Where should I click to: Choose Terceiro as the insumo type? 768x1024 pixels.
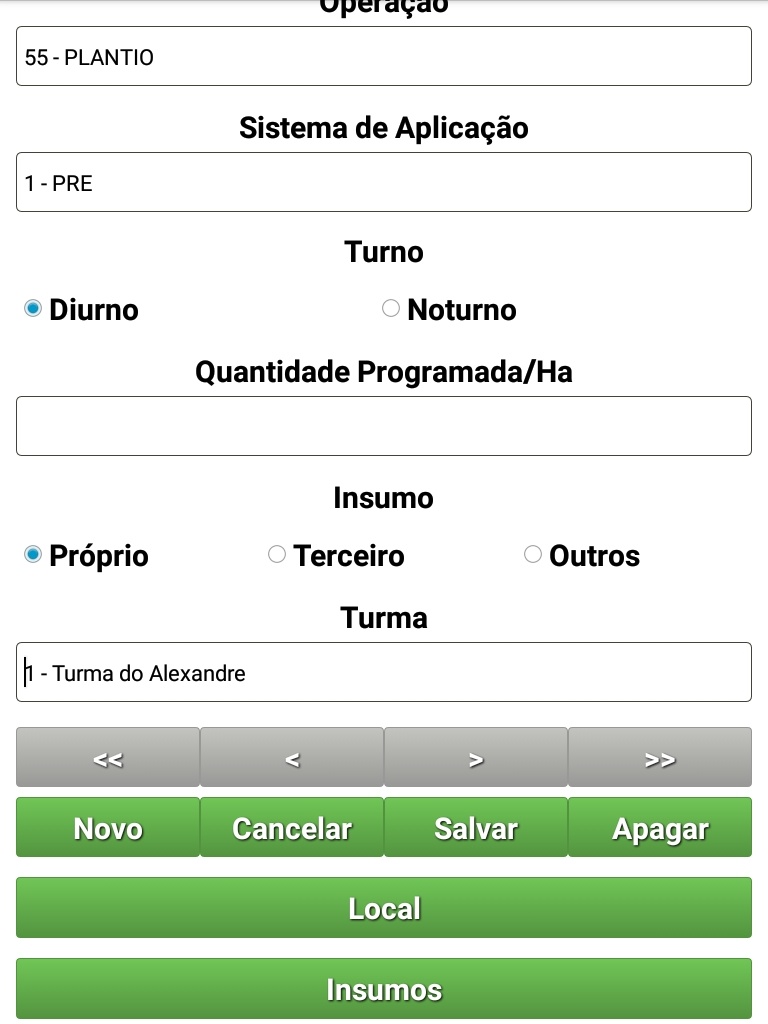[x=277, y=555]
